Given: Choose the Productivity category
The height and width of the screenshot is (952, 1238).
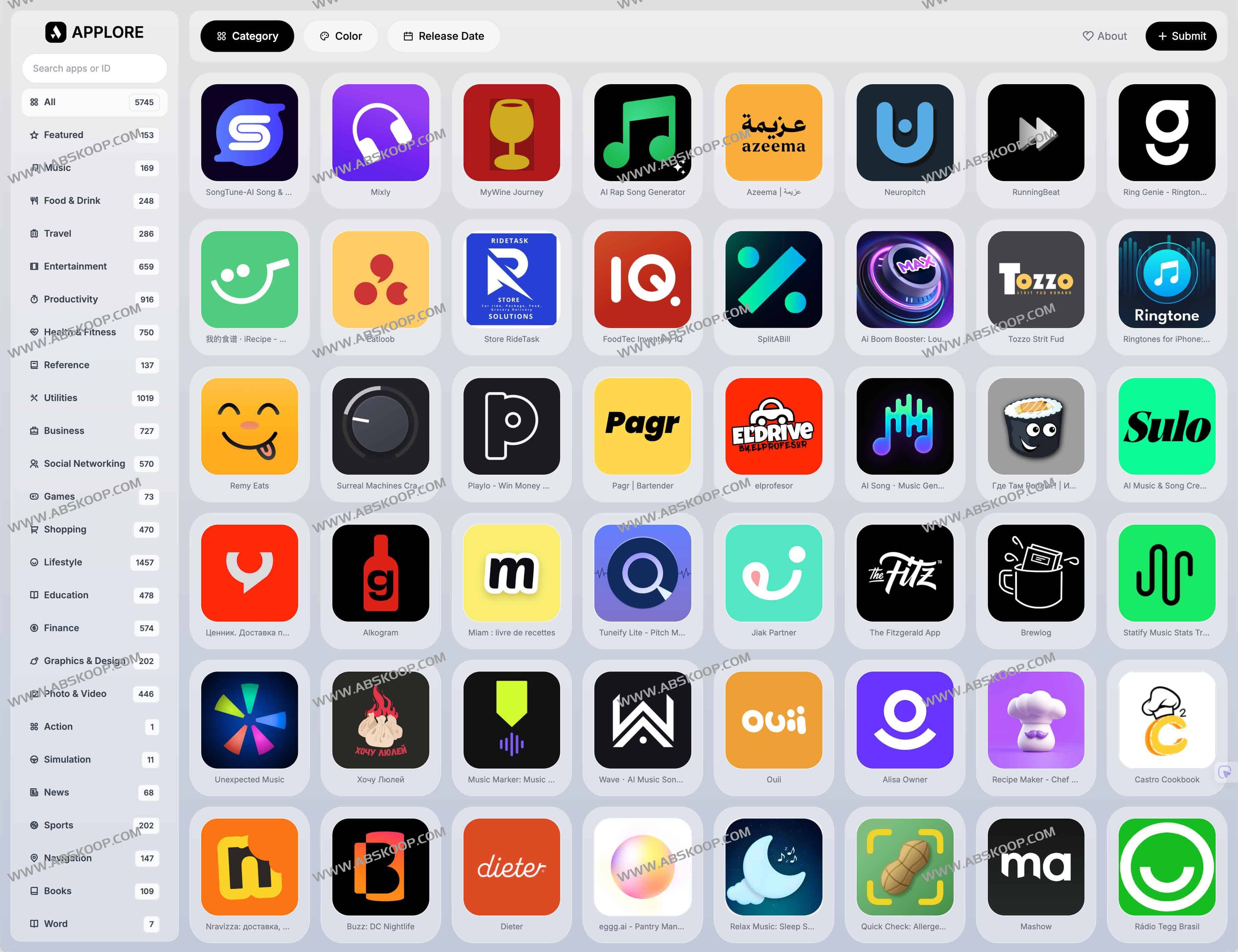Looking at the screenshot, I should click(x=71, y=299).
